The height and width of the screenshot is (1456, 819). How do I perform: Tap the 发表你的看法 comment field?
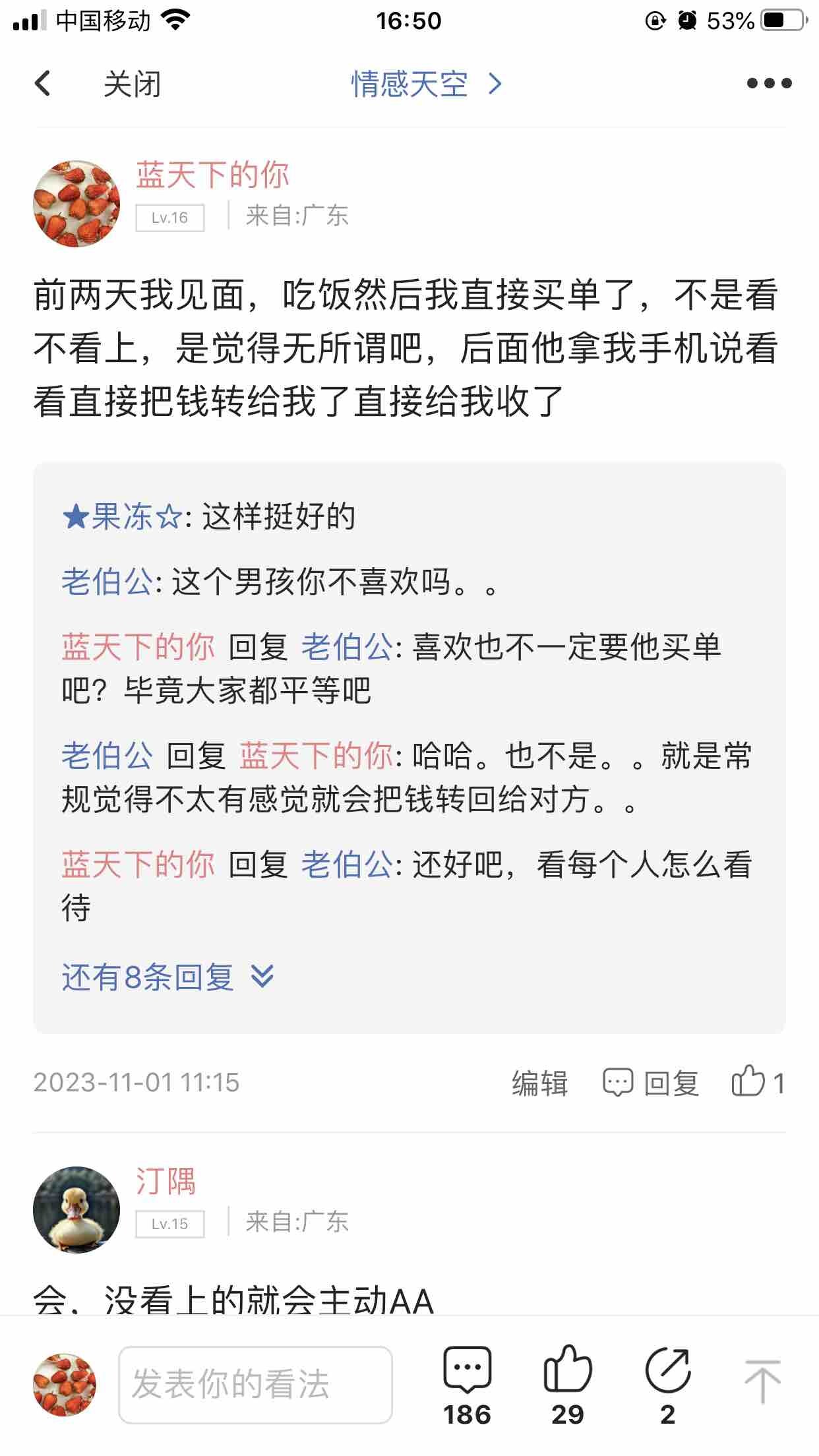coord(255,1384)
